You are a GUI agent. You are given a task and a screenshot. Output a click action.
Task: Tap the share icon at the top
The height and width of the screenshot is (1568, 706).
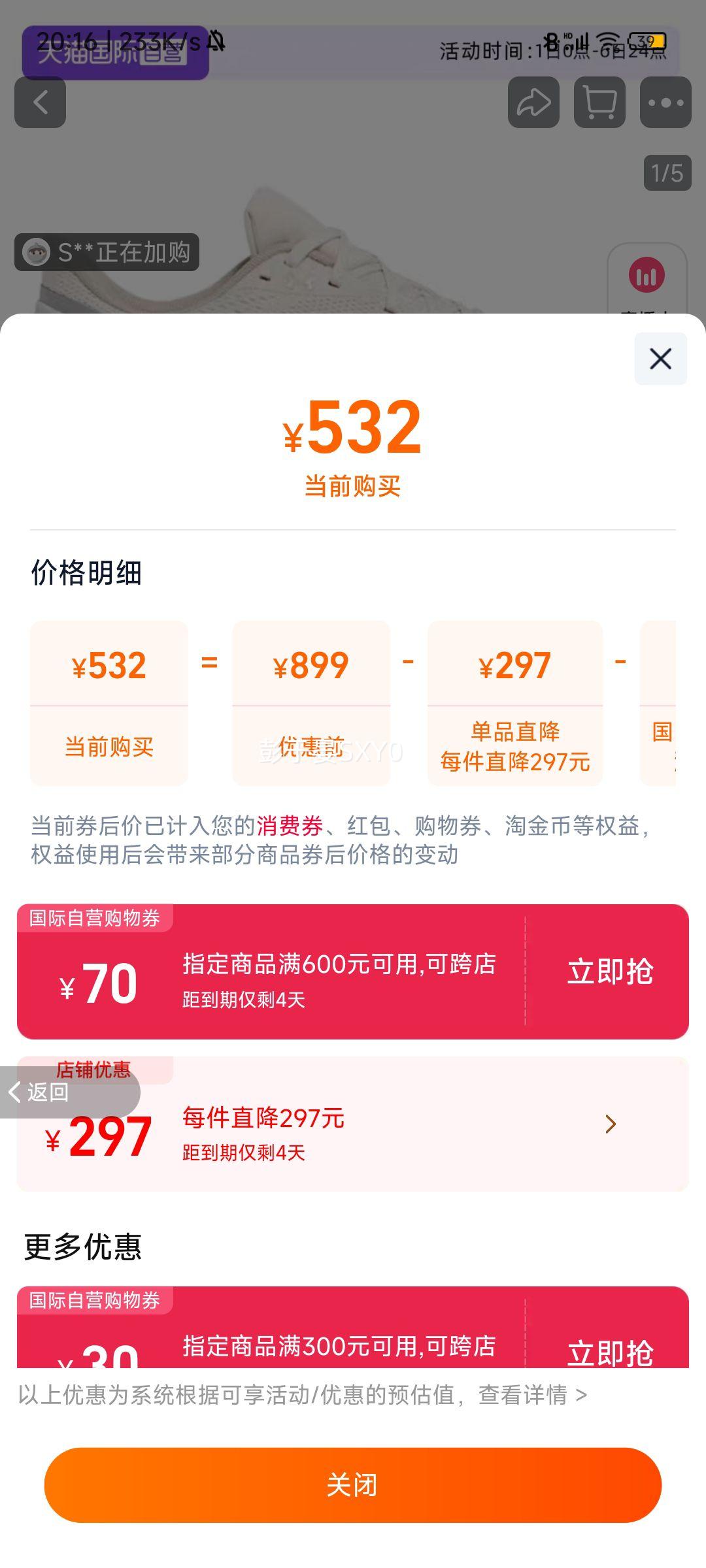pos(535,103)
